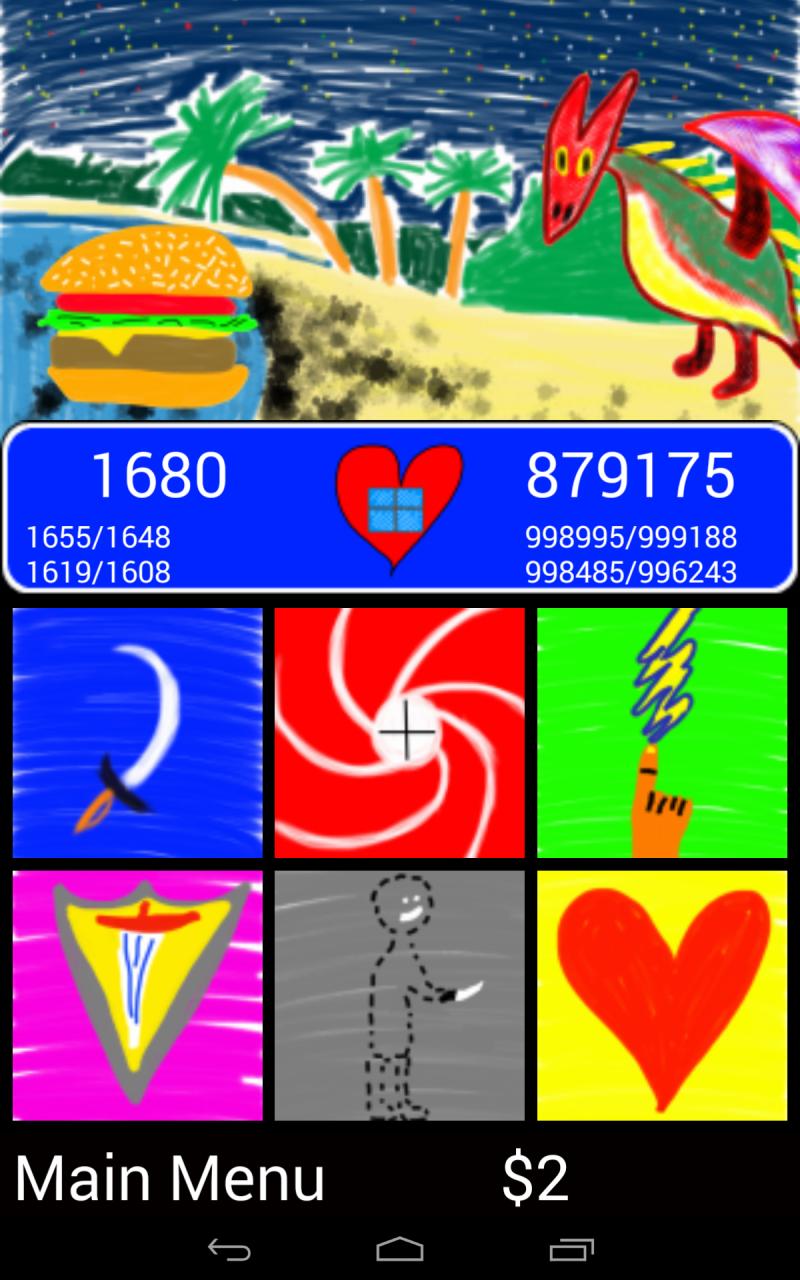Open the recent apps view
This screenshot has height=1280, width=800.
pos(571,1249)
